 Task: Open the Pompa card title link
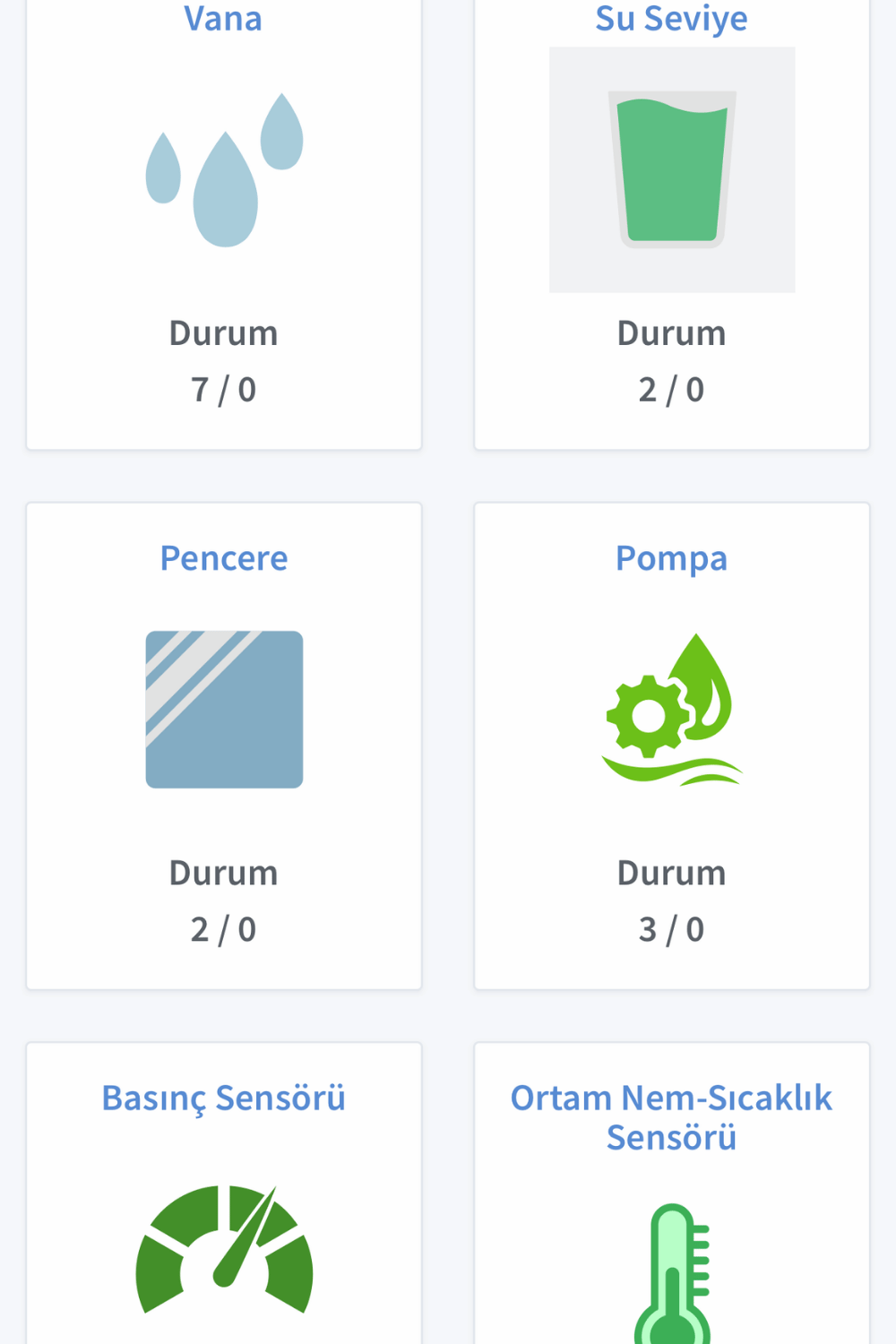point(671,558)
